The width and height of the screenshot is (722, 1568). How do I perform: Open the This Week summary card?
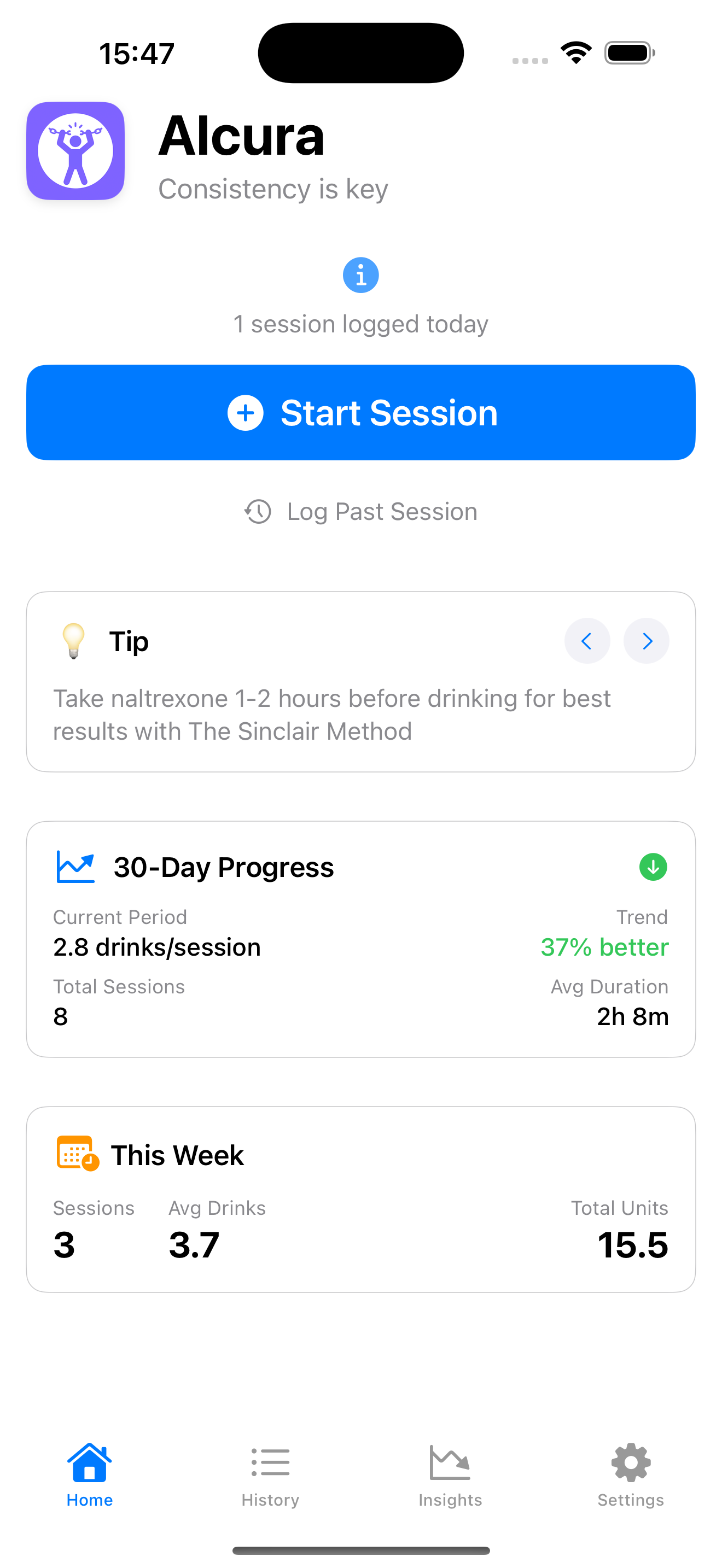point(361,1199)
